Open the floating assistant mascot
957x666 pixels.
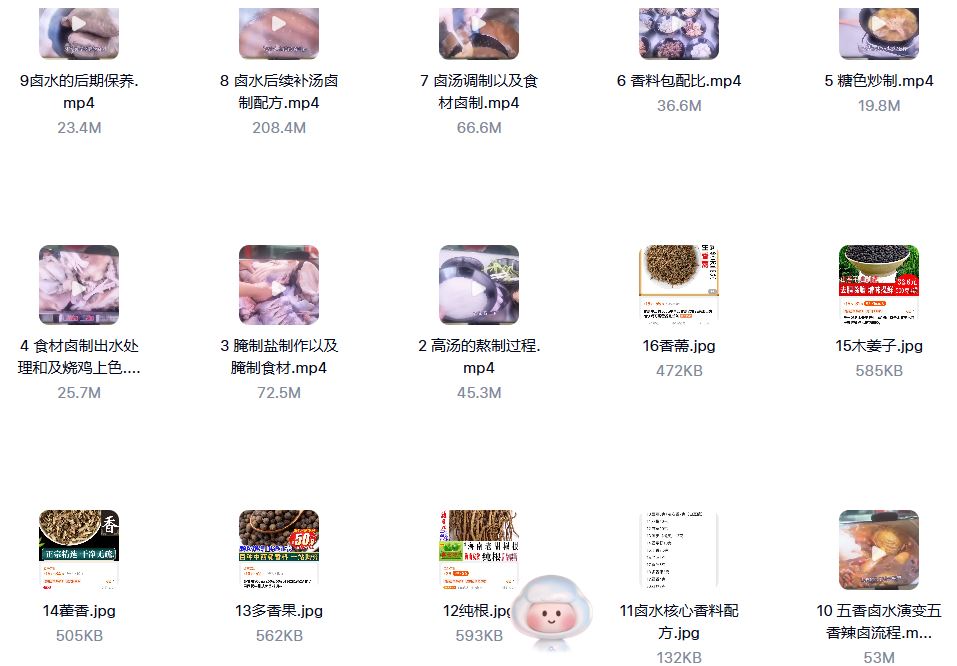[x=551, y=612]
